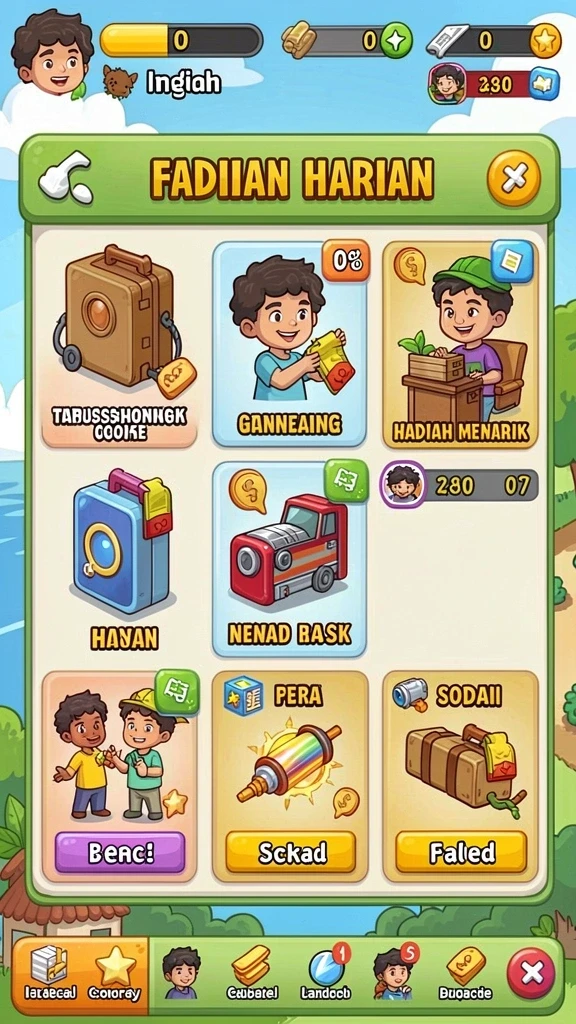Open the Landoob tab with notification

[326, 974]
